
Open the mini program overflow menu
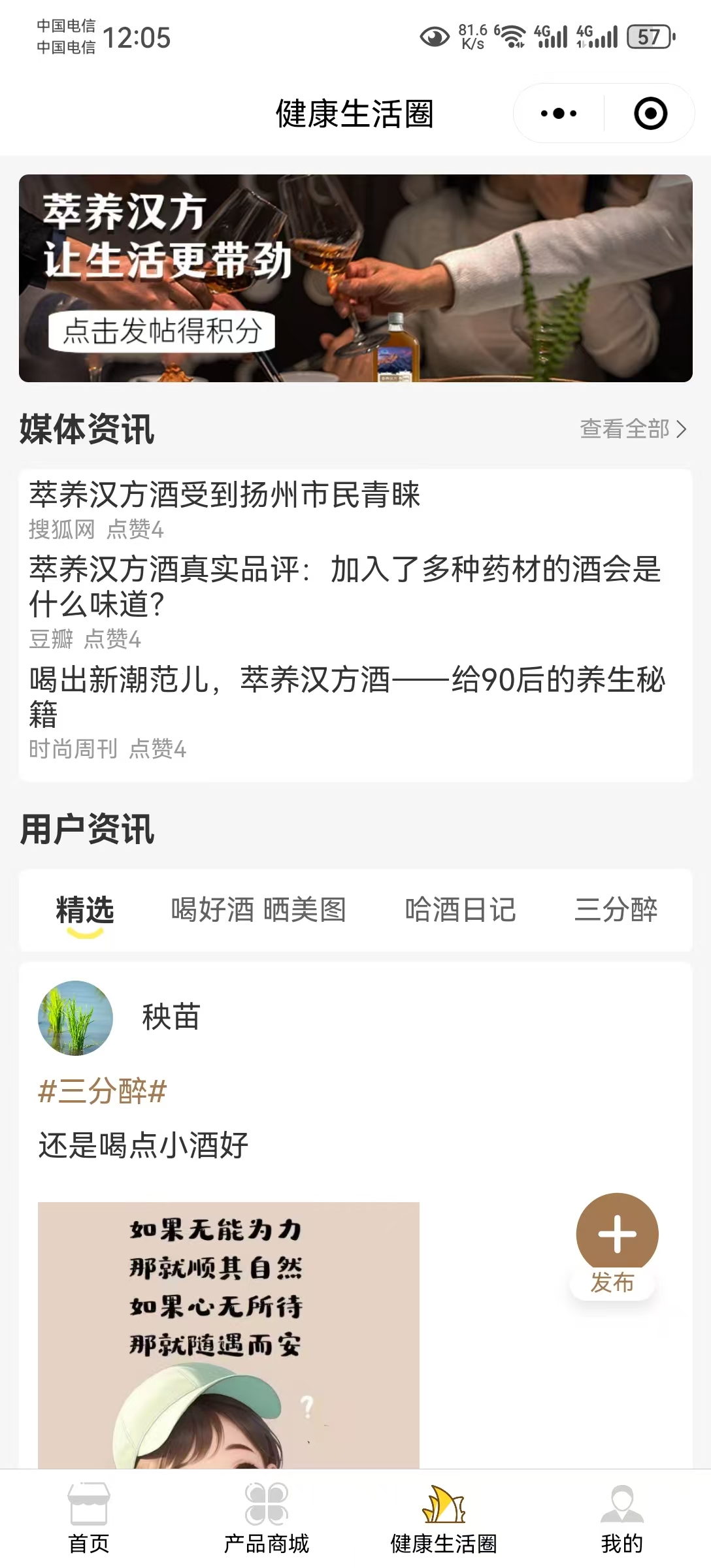coord(559,114)
